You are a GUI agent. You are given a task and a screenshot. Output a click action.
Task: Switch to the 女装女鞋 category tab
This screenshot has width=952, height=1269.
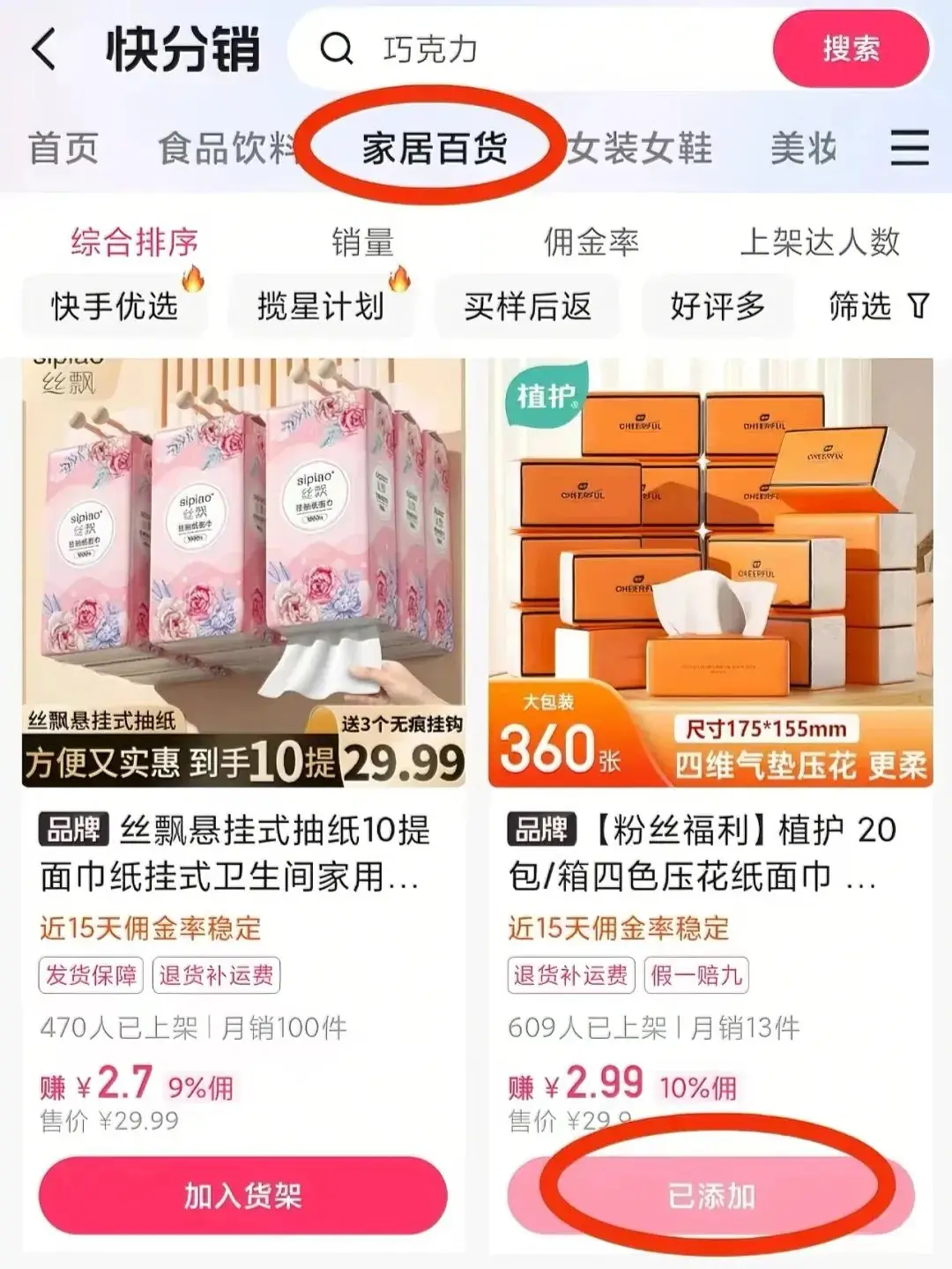click(x=641, y=149)
